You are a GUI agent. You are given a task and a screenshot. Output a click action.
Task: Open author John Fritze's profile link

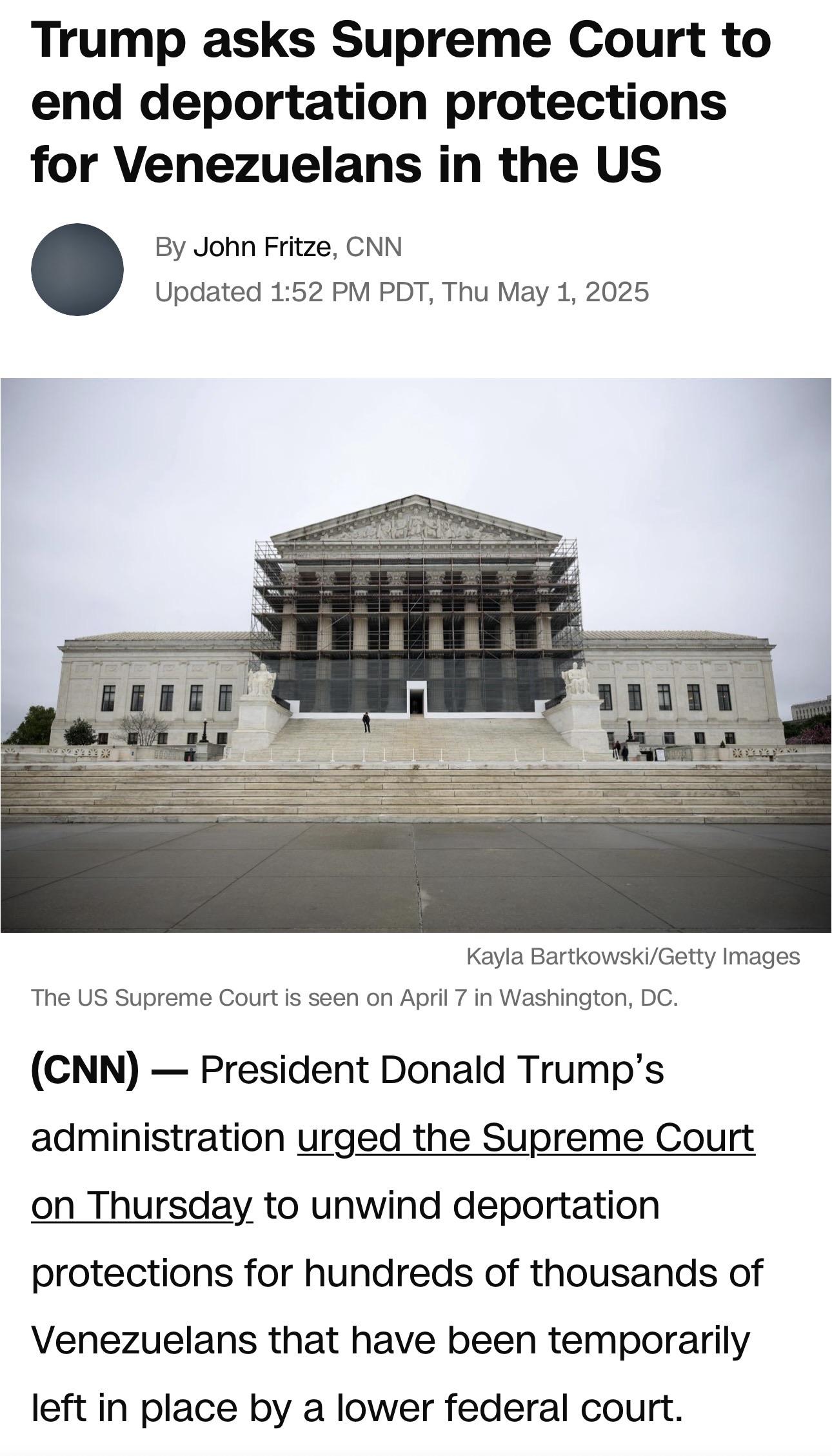pos(262,247)
